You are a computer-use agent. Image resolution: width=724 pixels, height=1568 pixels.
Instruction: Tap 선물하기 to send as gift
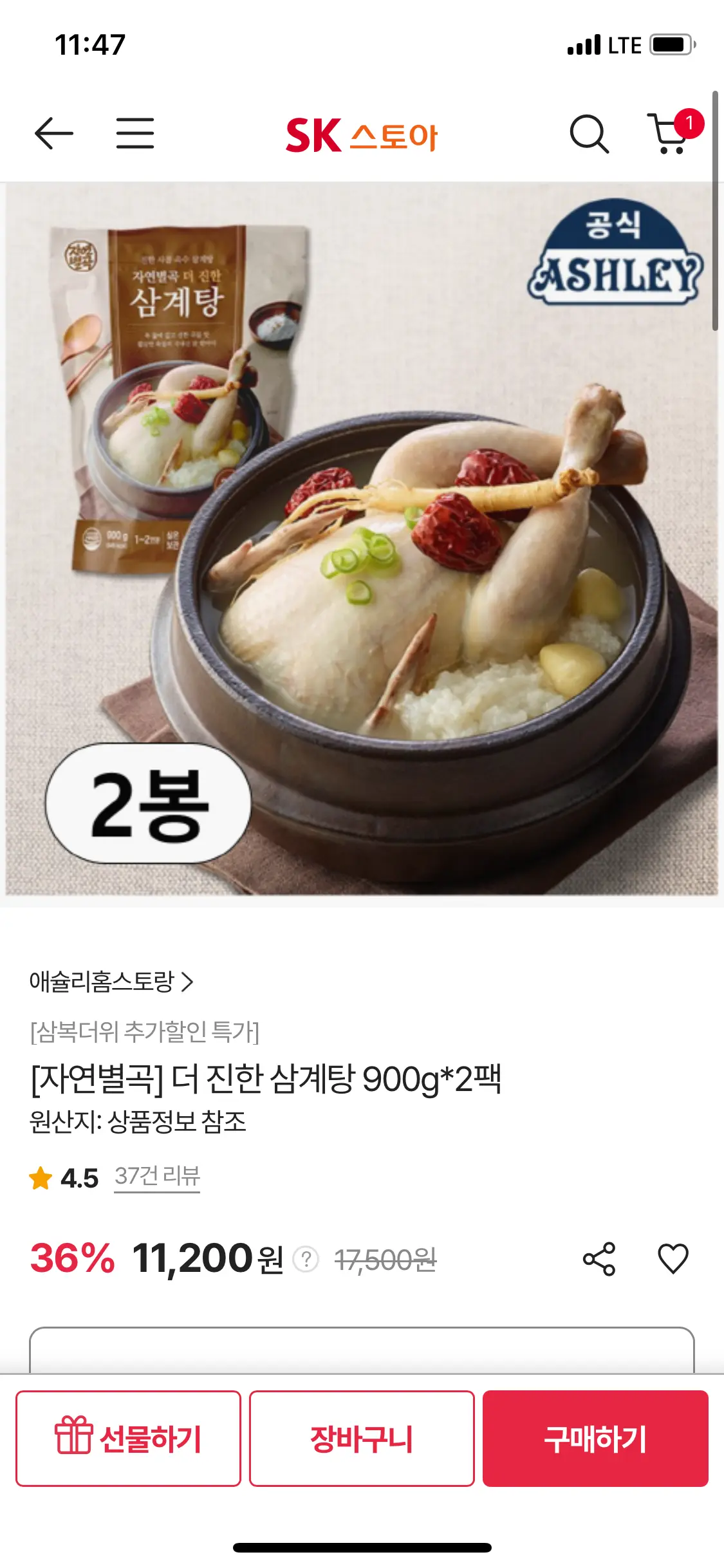pyautogui.click(x=128, y=1438)
